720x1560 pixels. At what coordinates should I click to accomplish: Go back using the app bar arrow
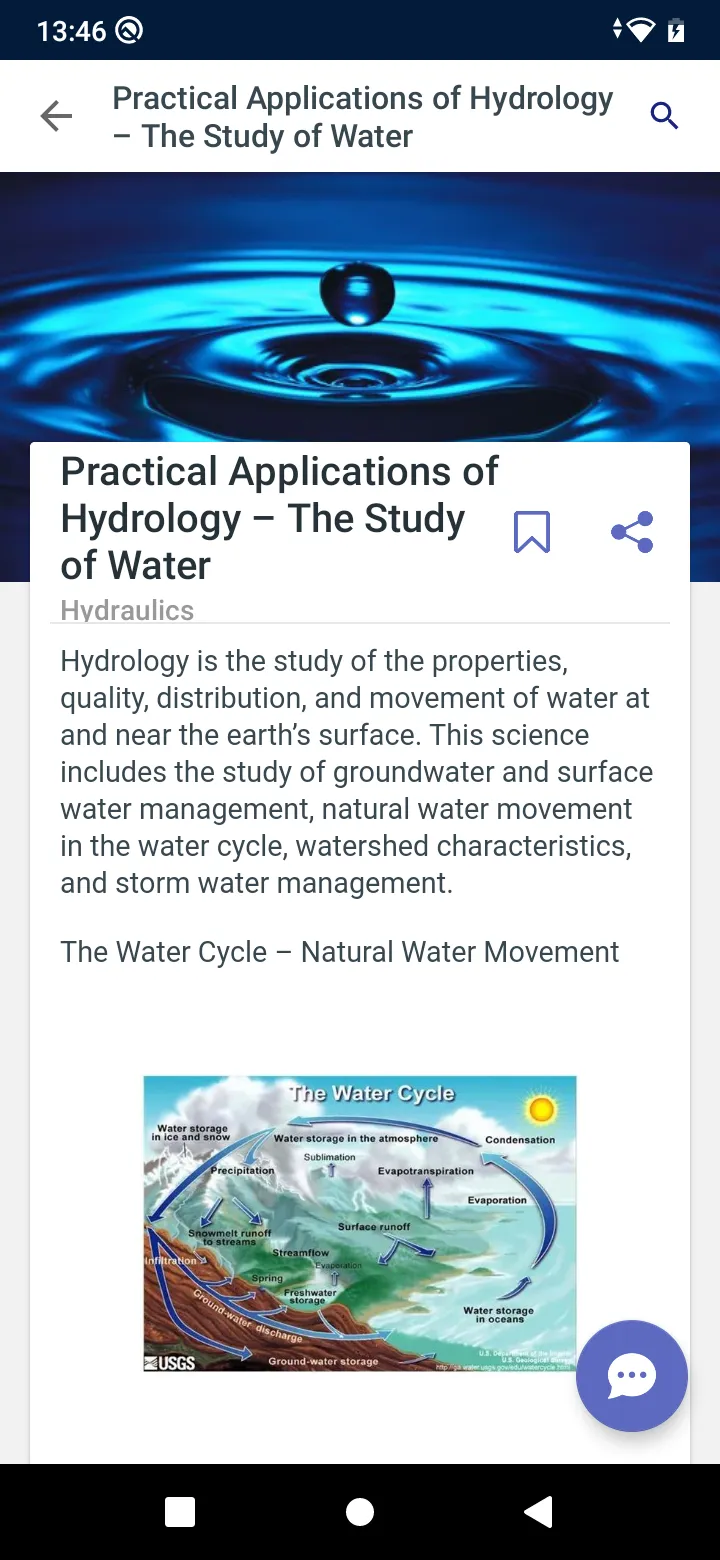coord(56,117)
